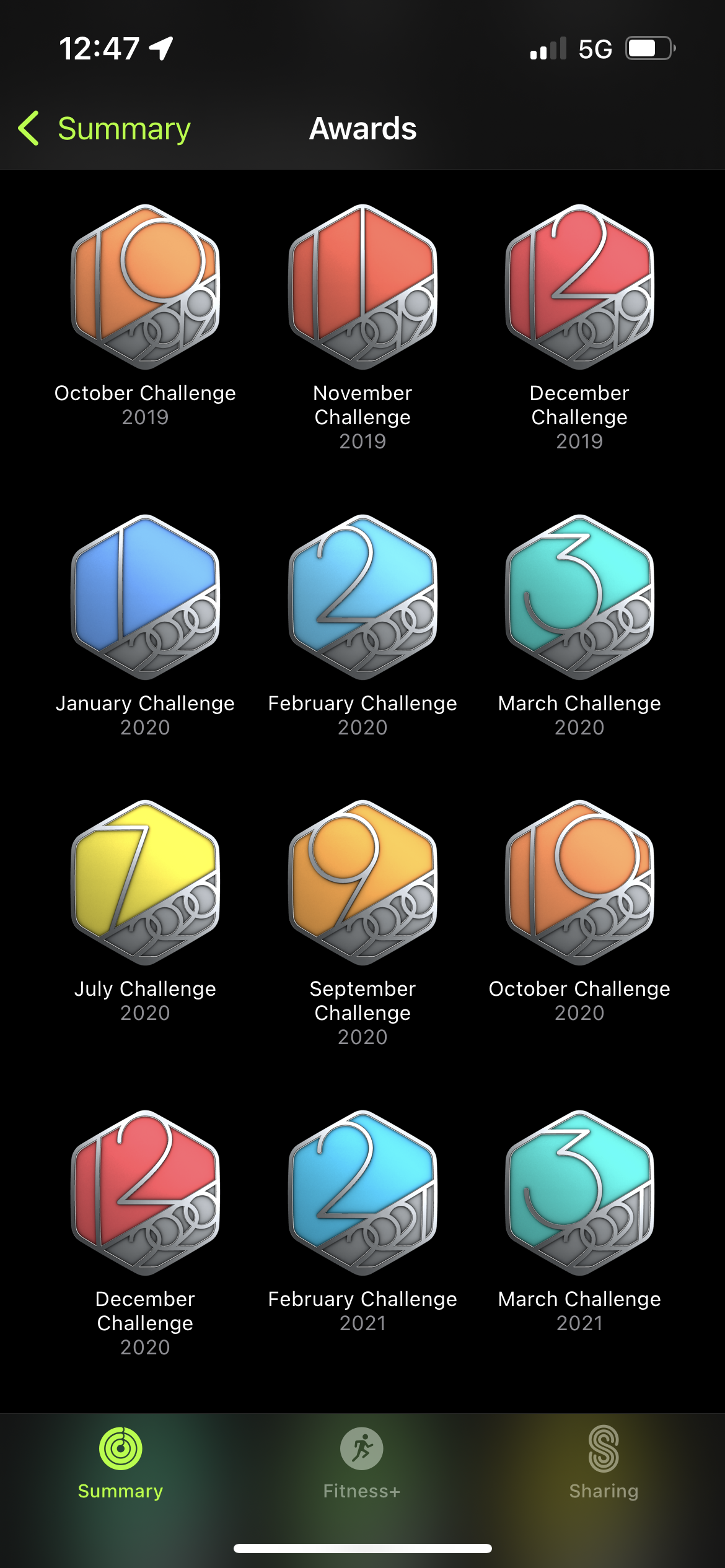This screenshot has width=725, height=1568.
Task: Open the October Challenge 2020 award
Action: [579, 882]
